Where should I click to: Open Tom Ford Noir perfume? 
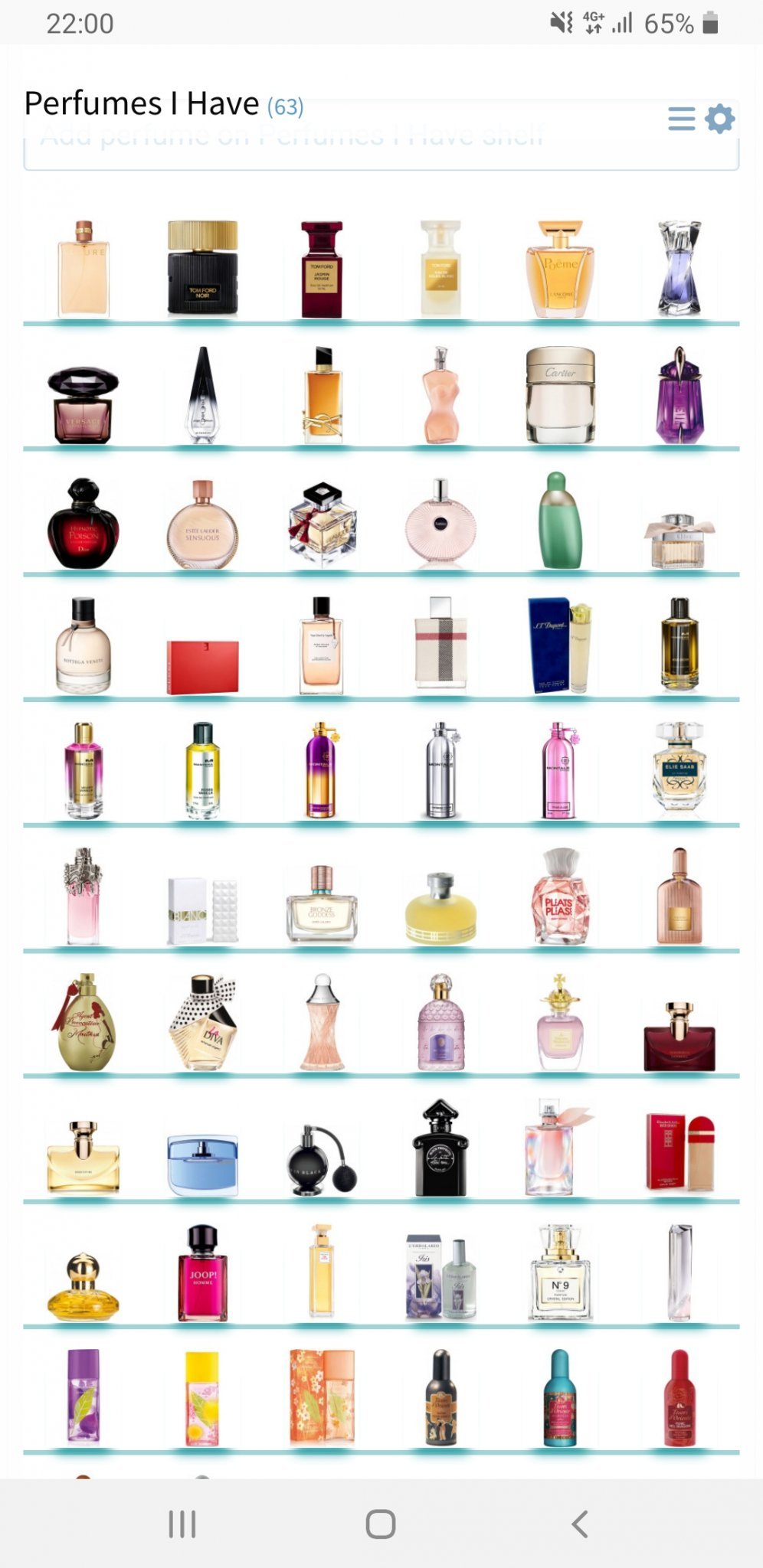click(x=202, y=268)
